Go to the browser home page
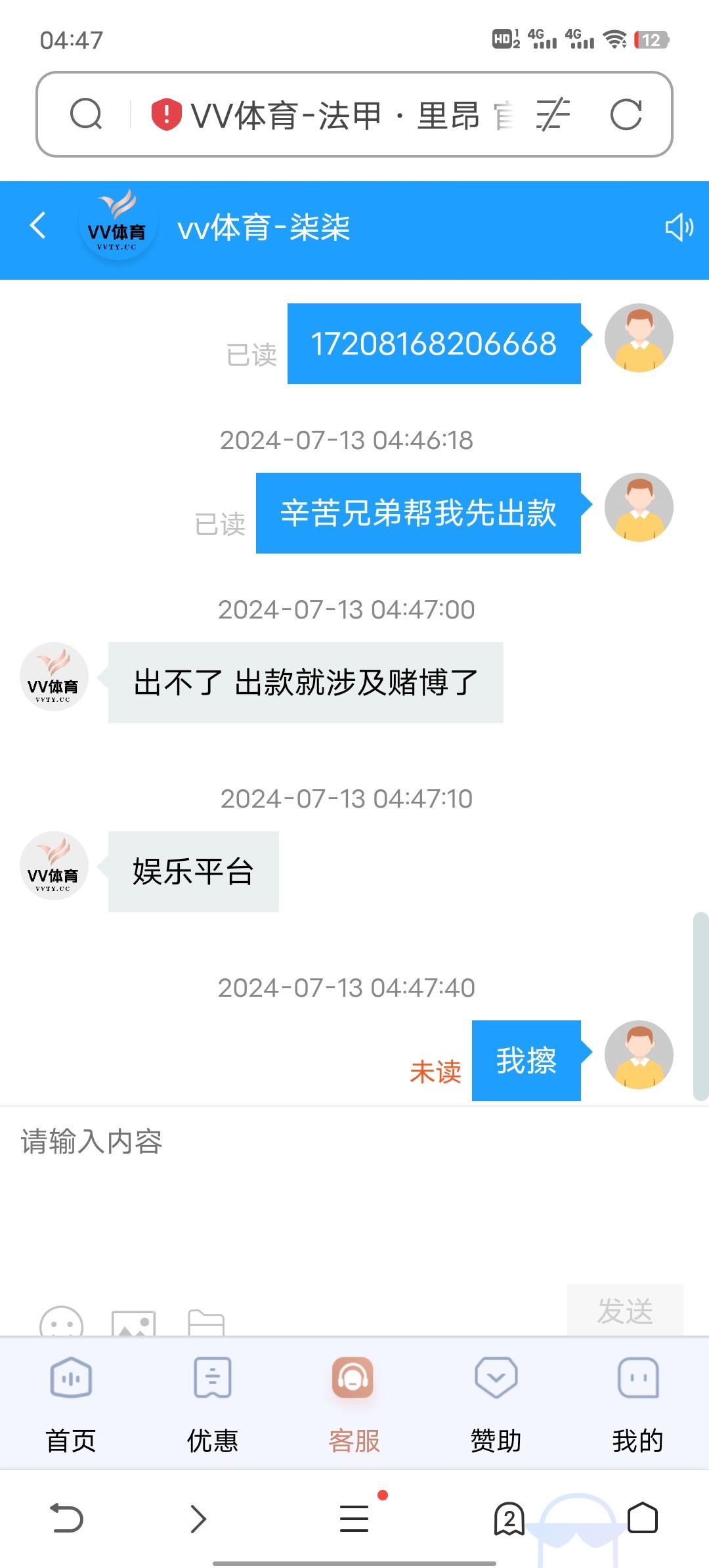 click(642, 1519)
